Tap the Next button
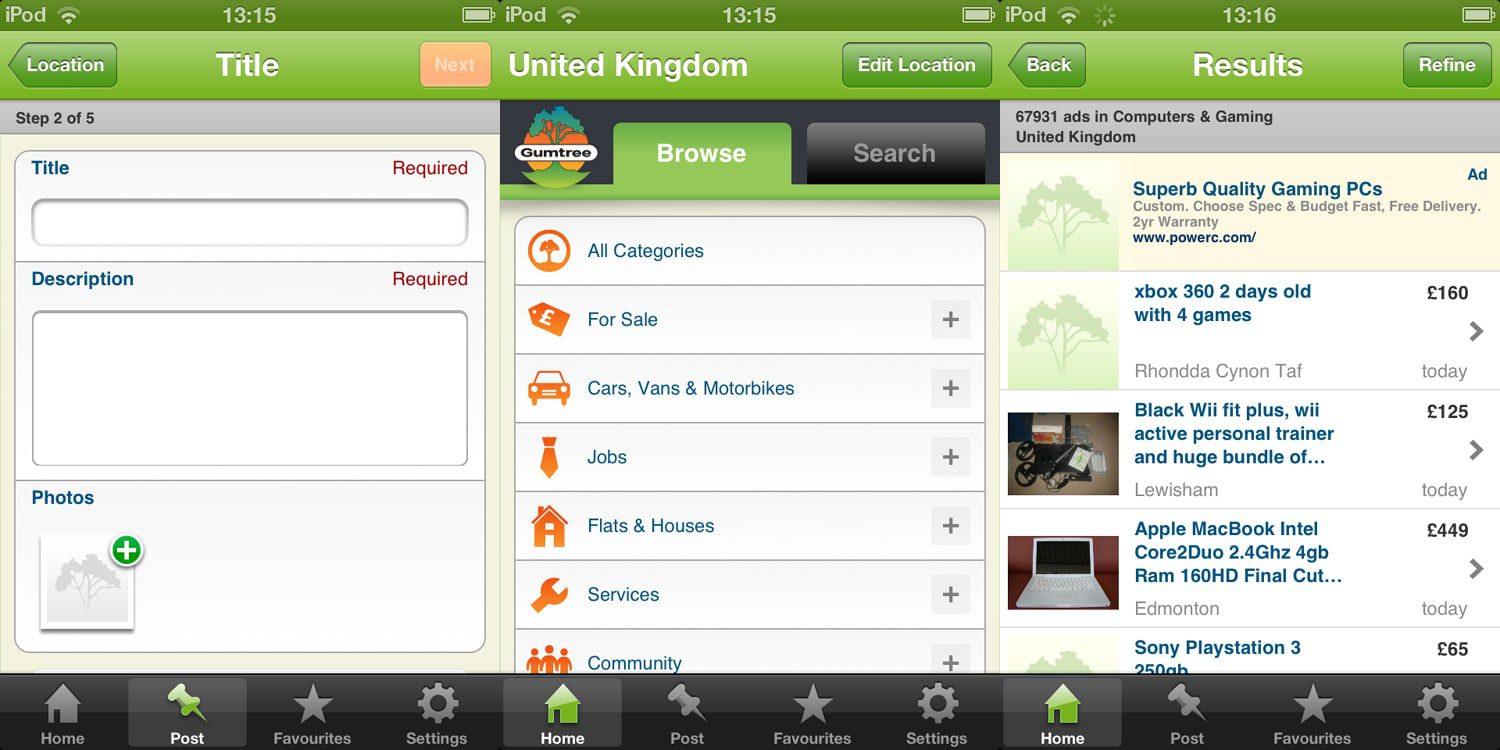The height and width of the screenshot is (750, 1500). 455,65
